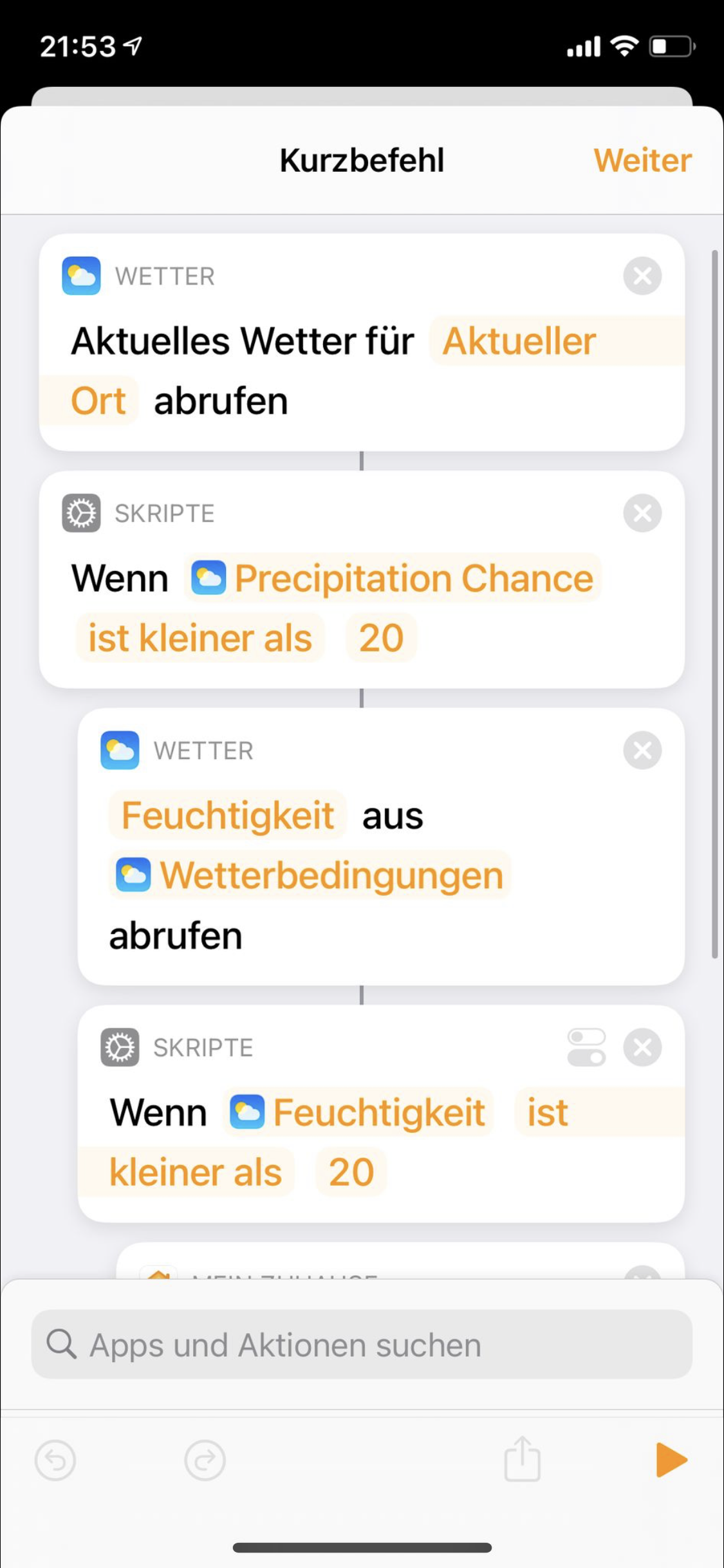
Task: Run the shortcut with the play button
Action: tap(671, 1459)
